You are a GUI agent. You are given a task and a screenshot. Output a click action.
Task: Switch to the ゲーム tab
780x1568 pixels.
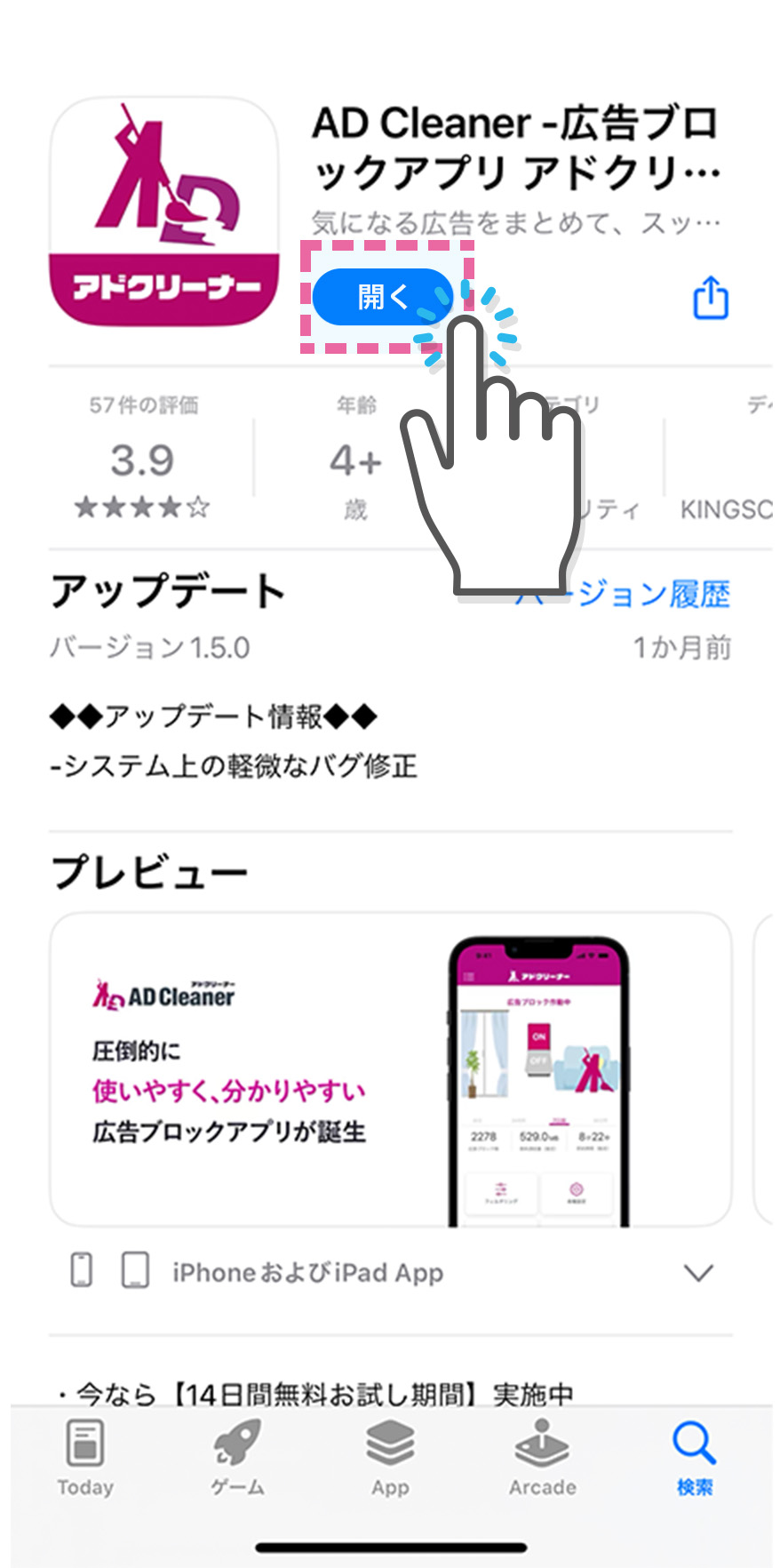point(237,1458)
